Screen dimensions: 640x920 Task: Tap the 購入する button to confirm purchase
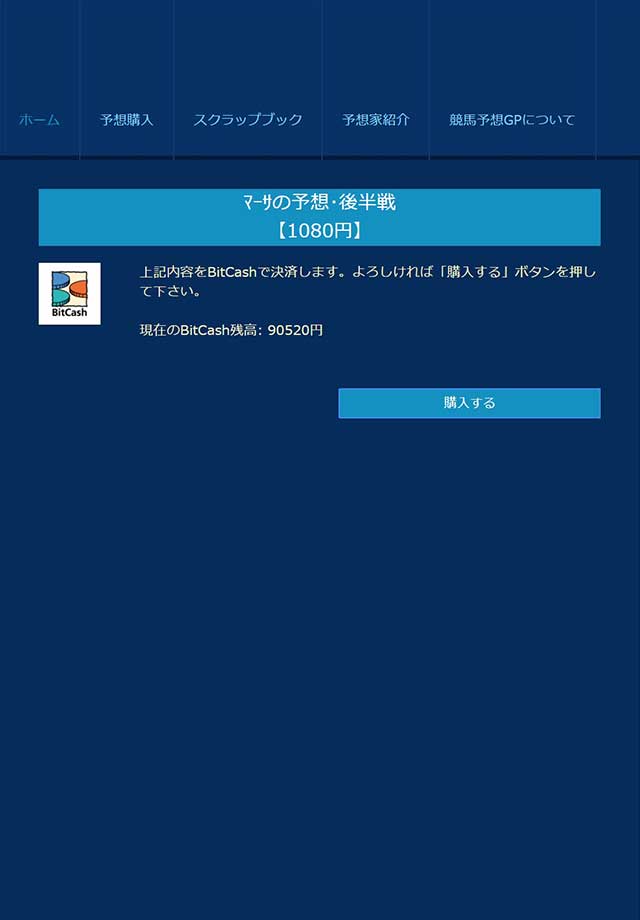[469, 403]
